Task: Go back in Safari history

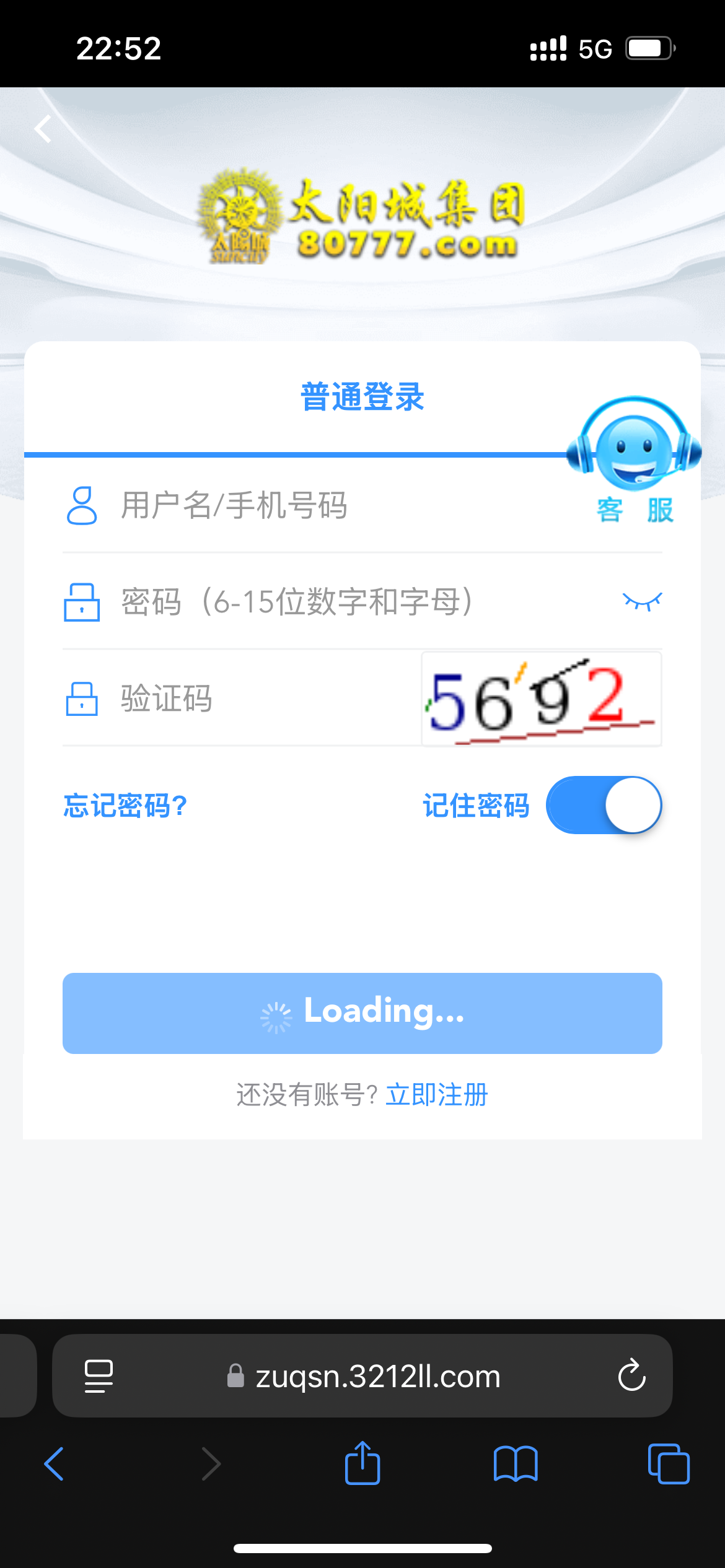Action: tap(55, 1464)
